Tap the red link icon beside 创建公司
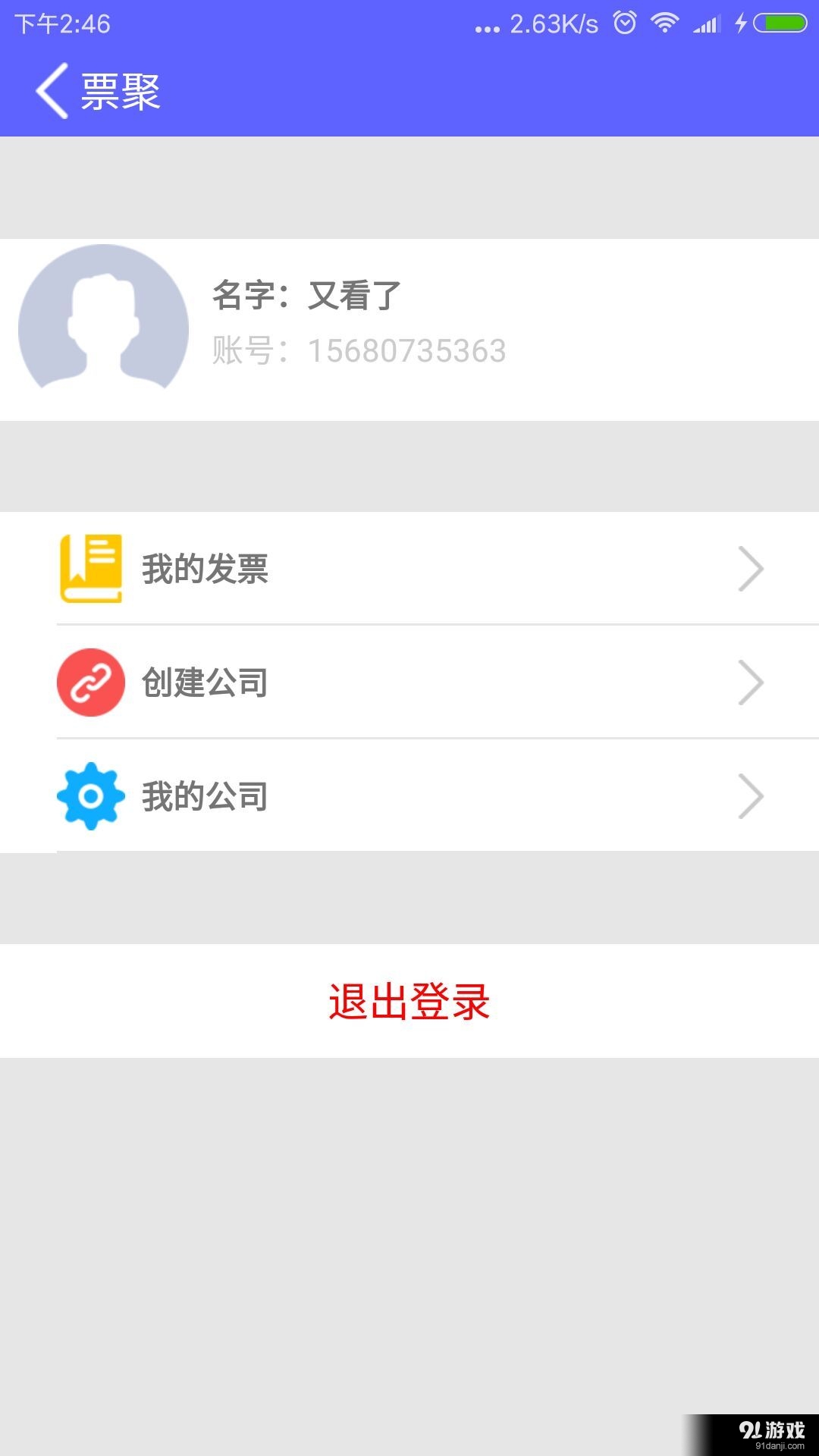Screen dimensions: 819x1456 (x=91, y=682)
